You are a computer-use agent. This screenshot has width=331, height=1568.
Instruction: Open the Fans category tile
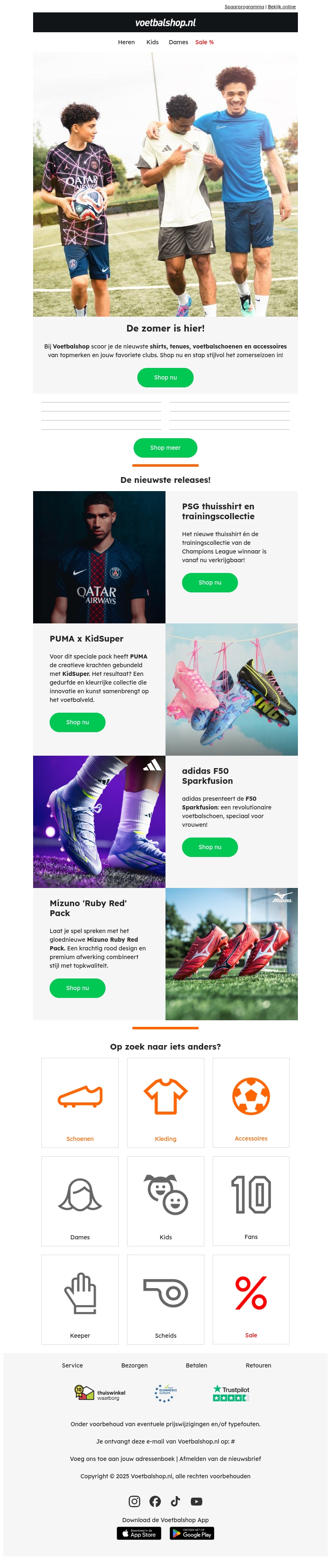251,1201
